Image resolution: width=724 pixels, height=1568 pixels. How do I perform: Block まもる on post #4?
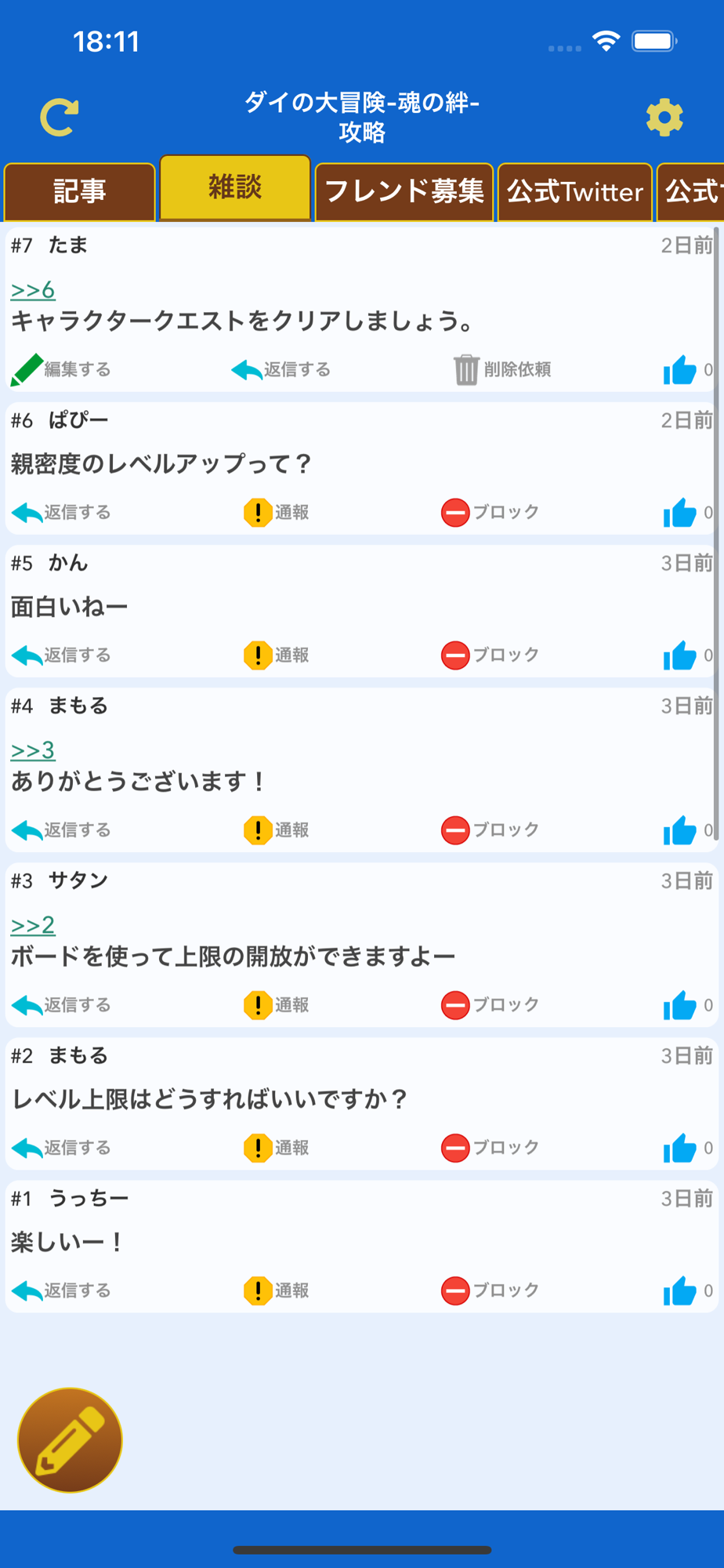491,830
